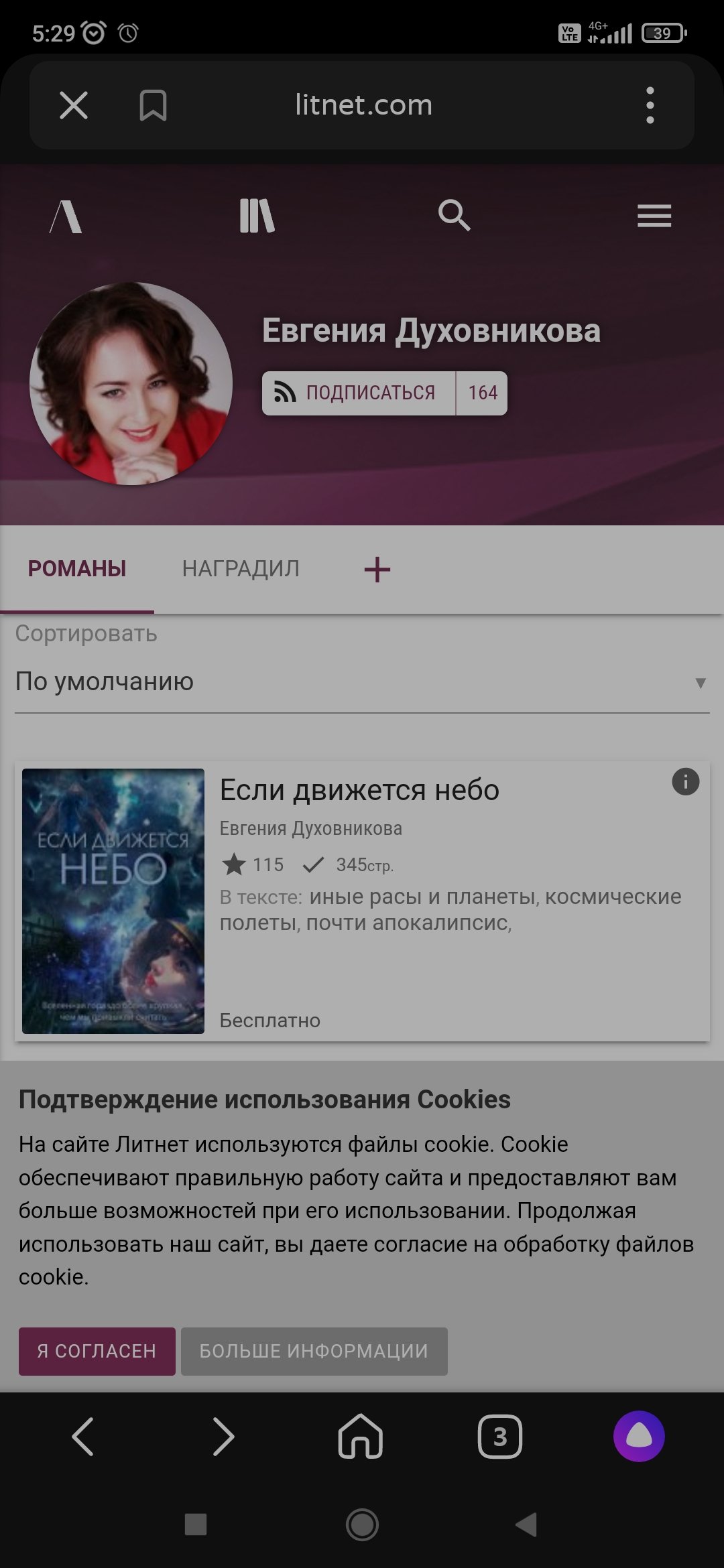This screenshot has width=724, height=1568.
Task: Tap the plus icon next to tabs
Action: pyautogui.click(x=377, y=569)
